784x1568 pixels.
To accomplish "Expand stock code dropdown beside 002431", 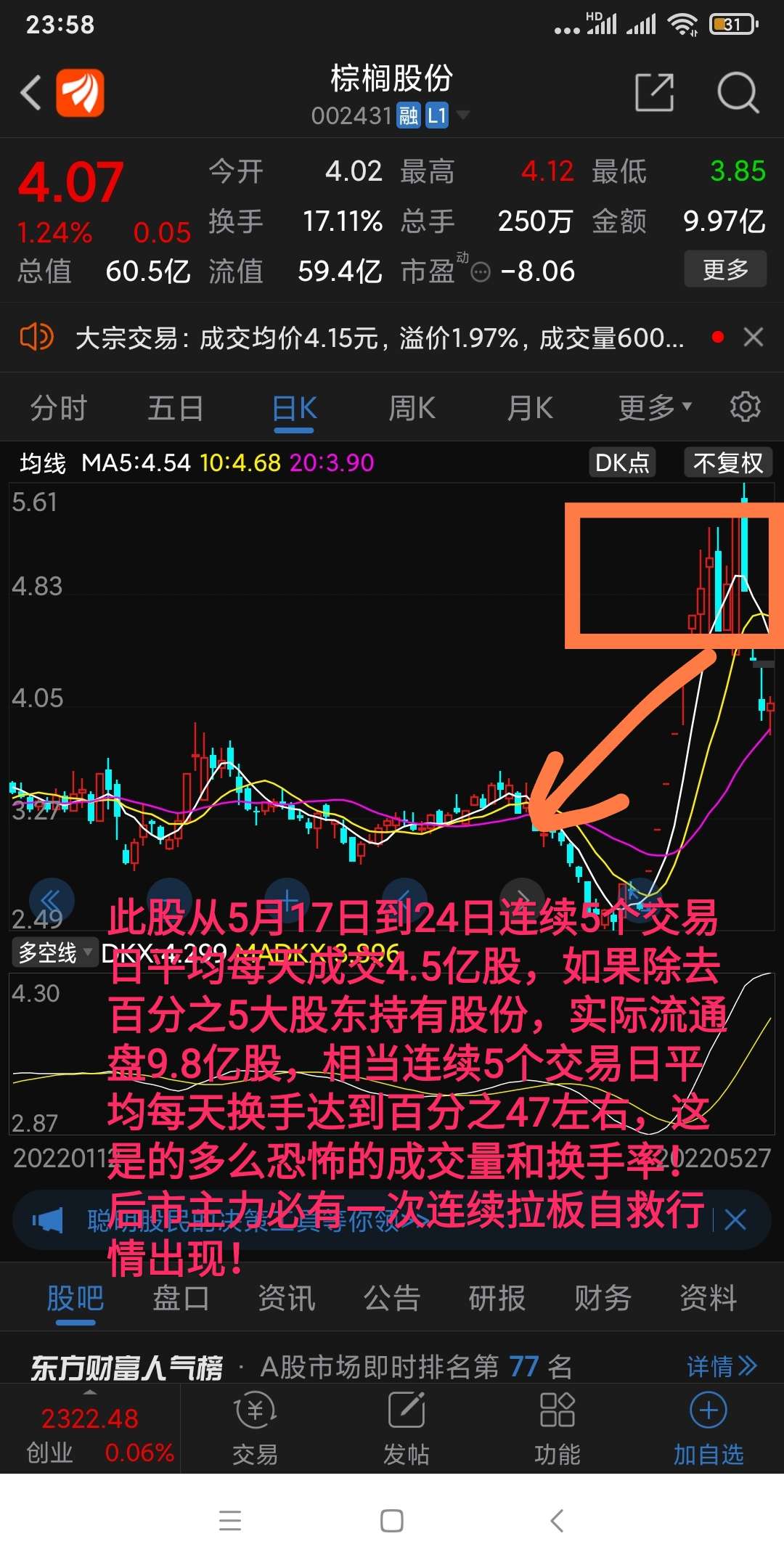I will click(x=462, y=116).
